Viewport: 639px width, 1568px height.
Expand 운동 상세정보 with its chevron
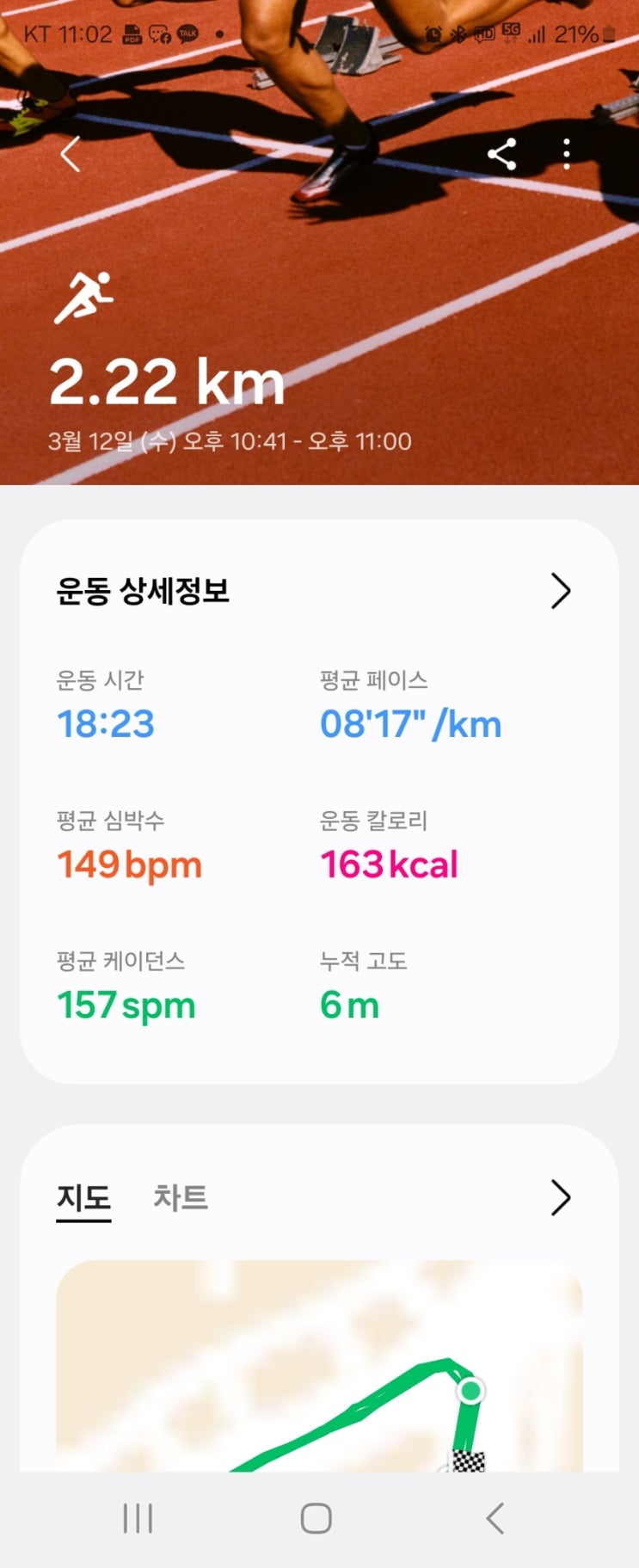[560, 592]
